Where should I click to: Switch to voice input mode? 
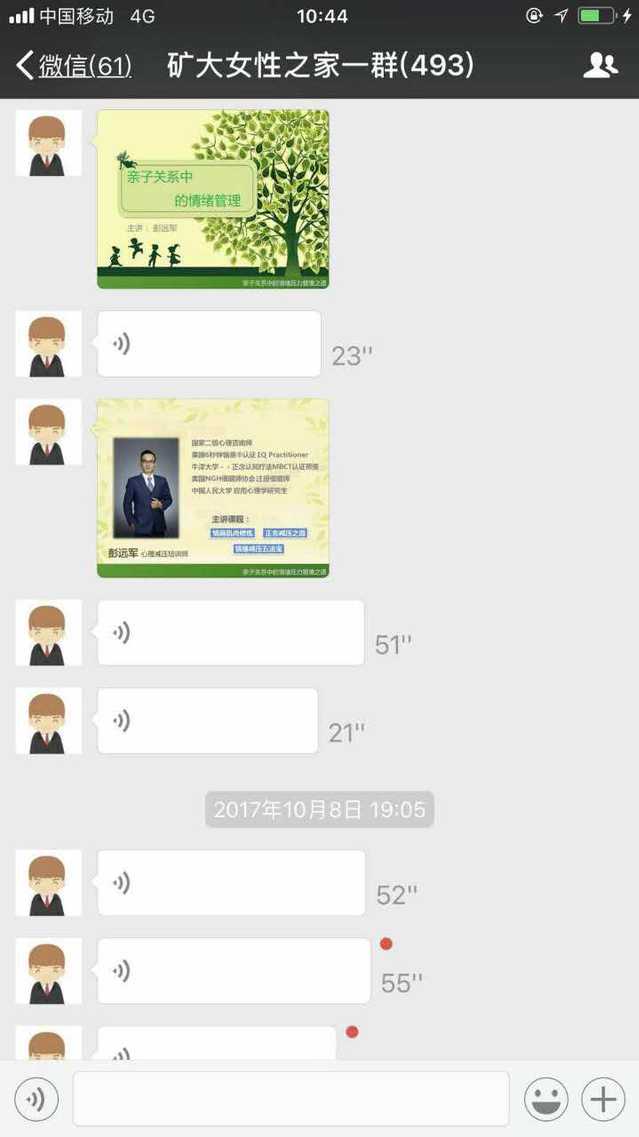[x=36, y=1100]
